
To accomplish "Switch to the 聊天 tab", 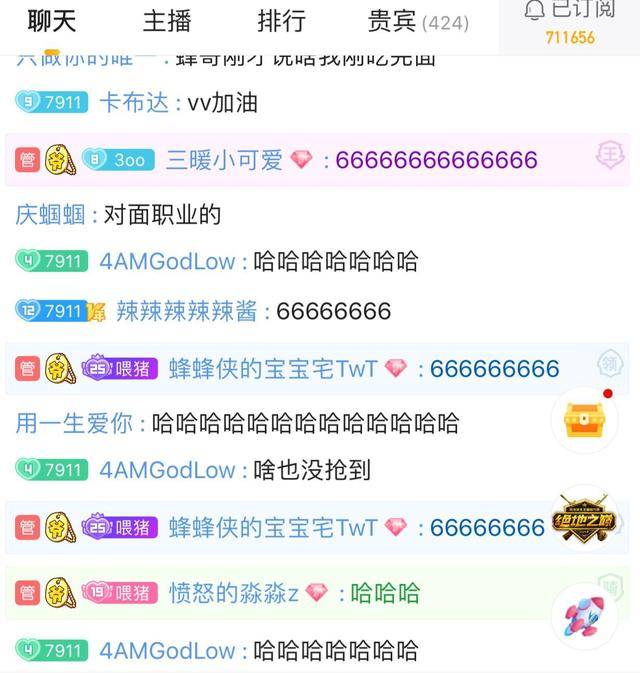I will point(52,20).
